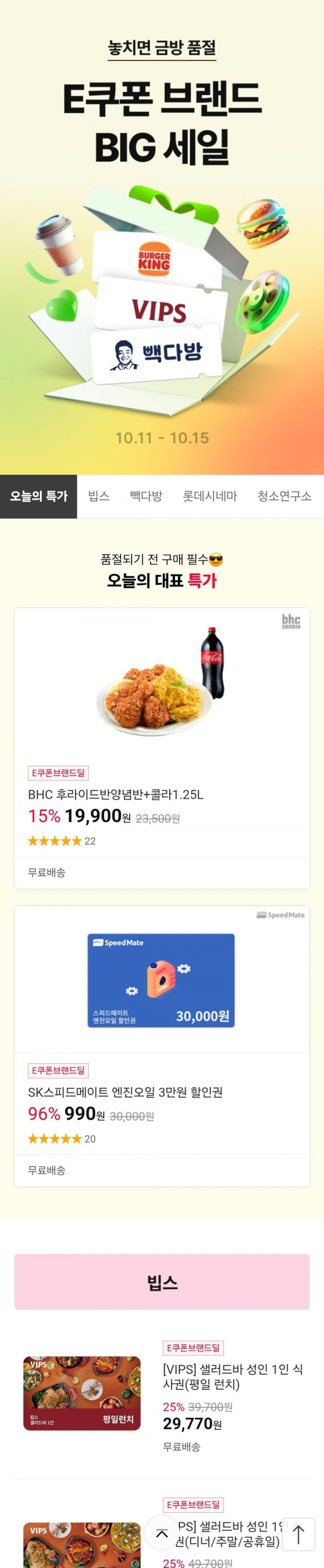Go to the 롯데시네마 tab

pyautogui.click(x=210, y=496)
